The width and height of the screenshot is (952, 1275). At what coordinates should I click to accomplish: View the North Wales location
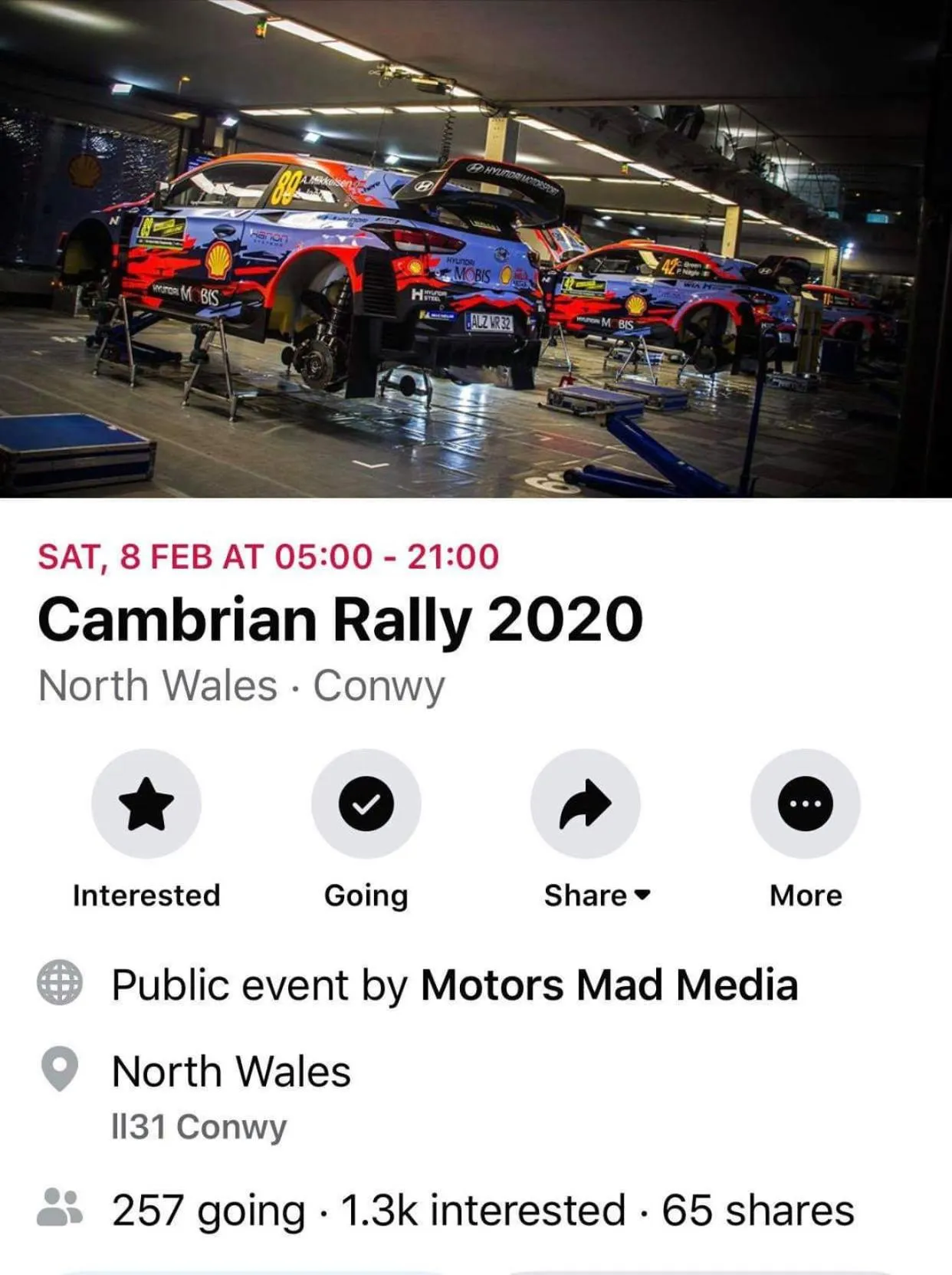click(x=231, y=1071)
